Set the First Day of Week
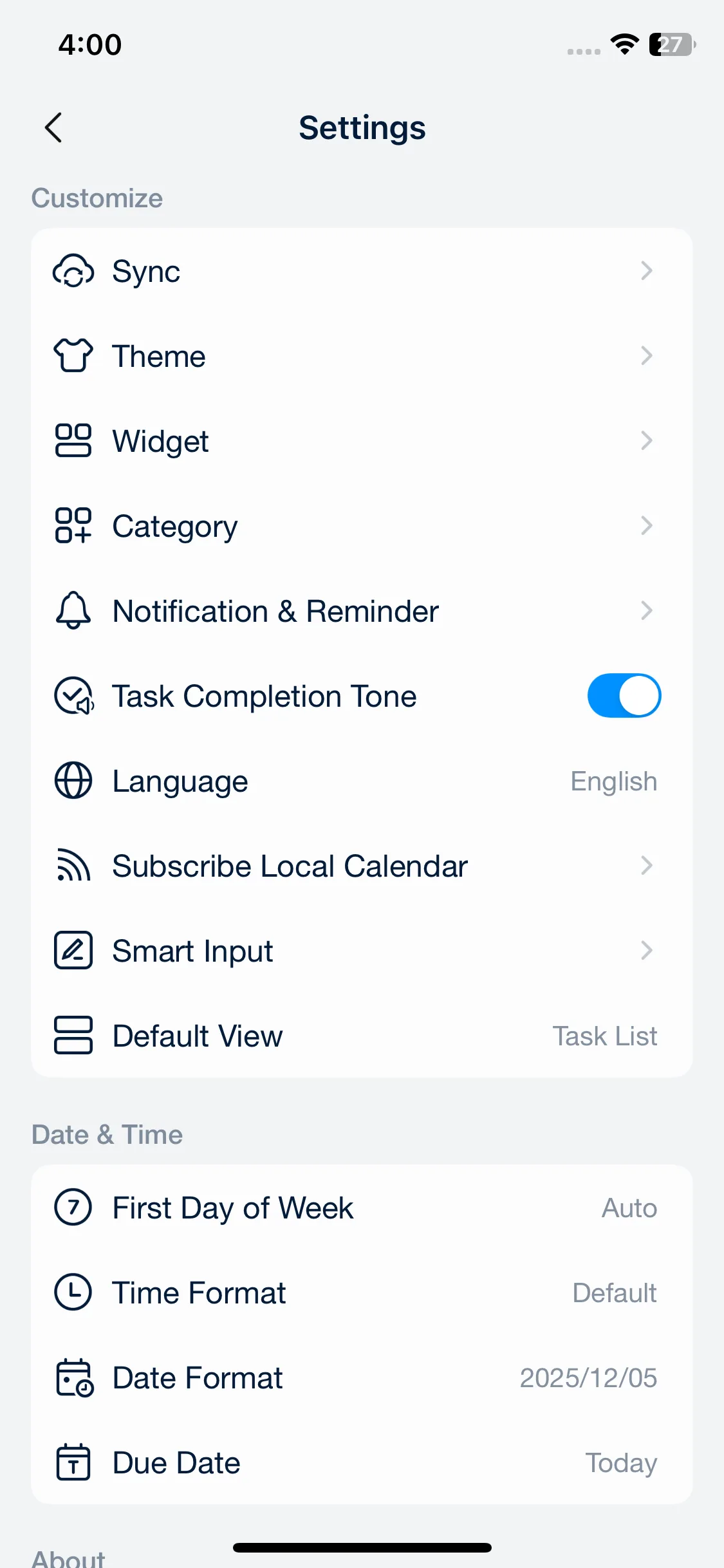The height and width of the screenshot is (1568, 724). (361, 1208)
